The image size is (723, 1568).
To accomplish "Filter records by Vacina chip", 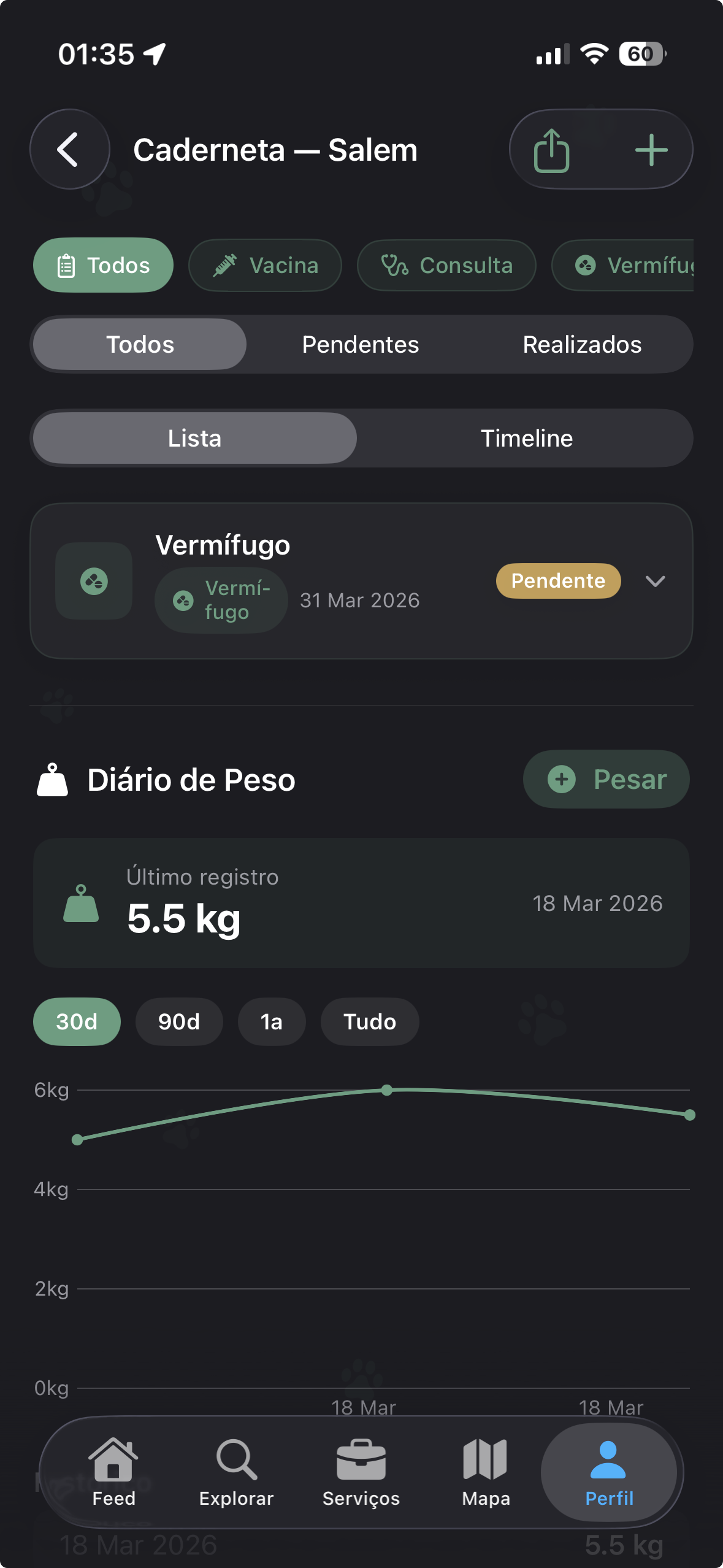I will click(x=265, y=266).
